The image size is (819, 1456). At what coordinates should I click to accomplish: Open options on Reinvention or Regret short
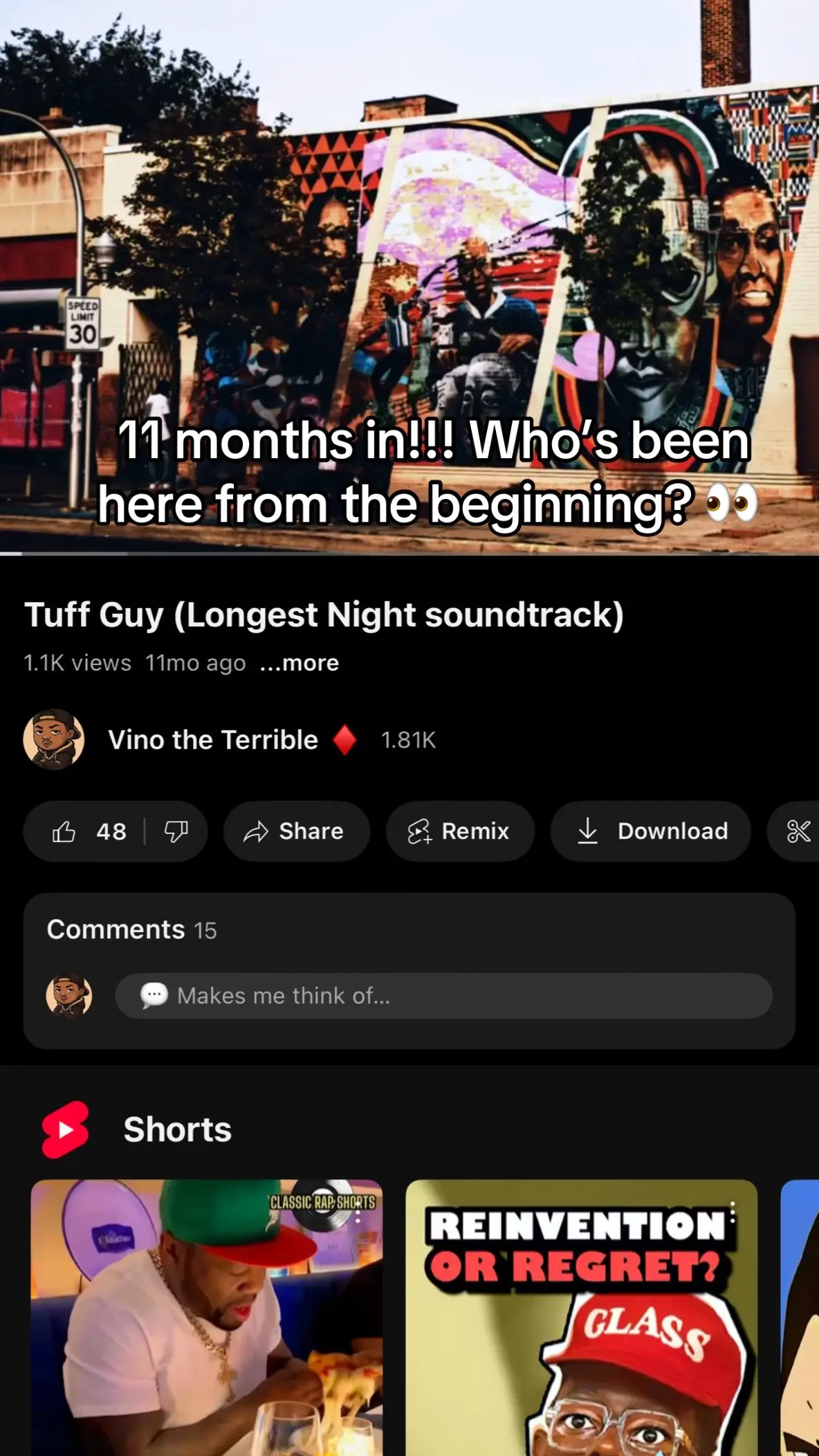tap(733, 1212)
